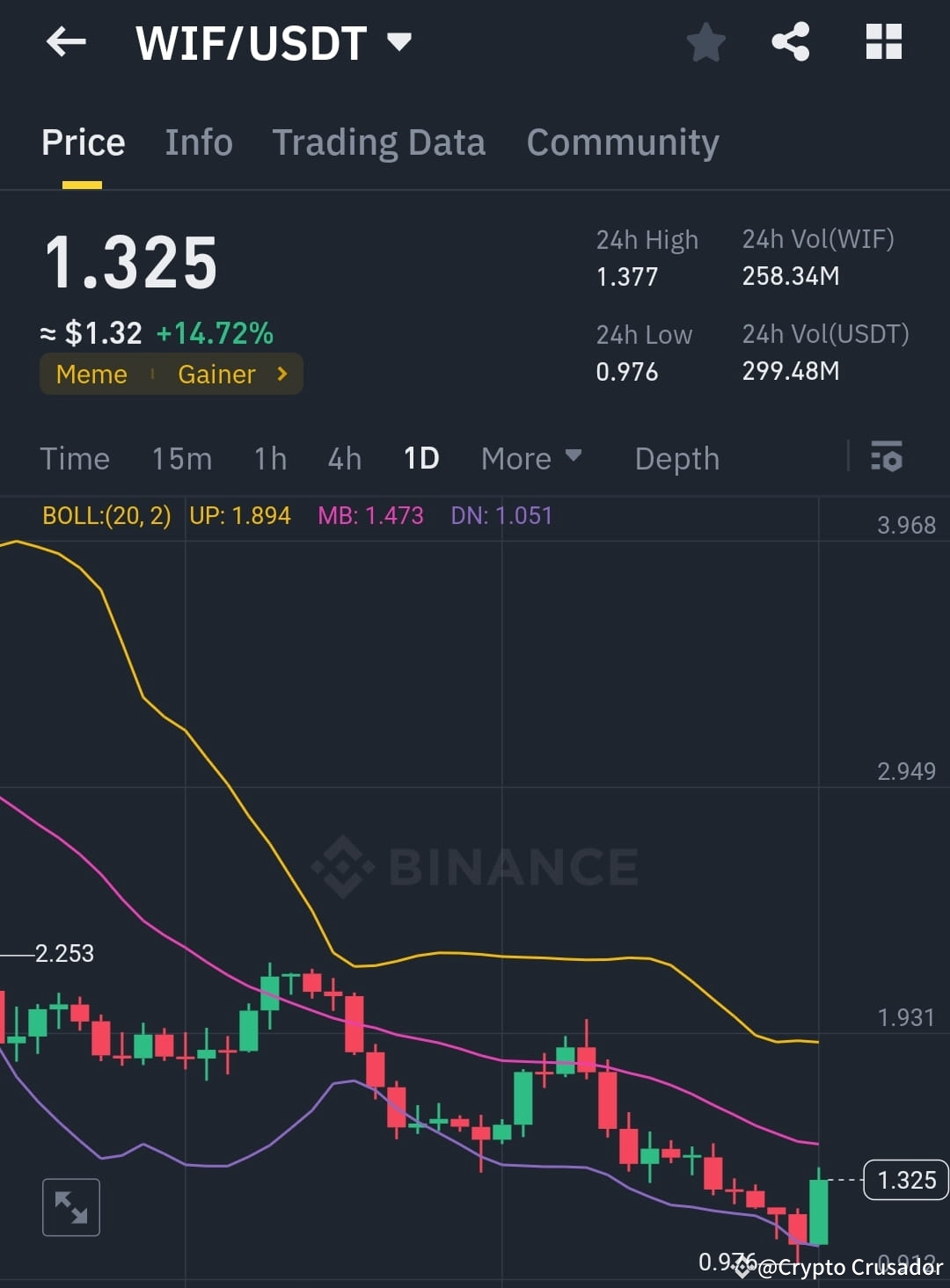Expand the chart to fullscreen

pos(71,1207)
